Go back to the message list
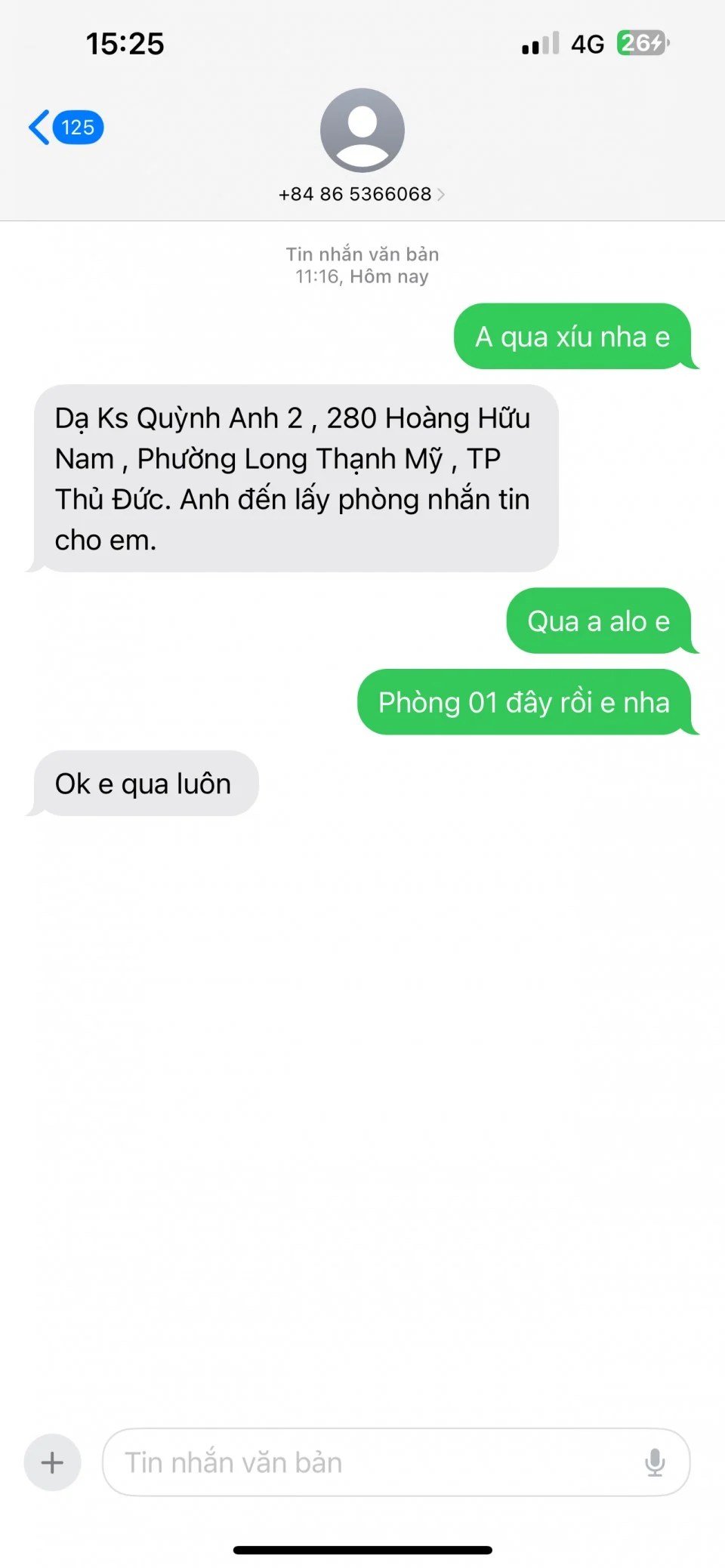 coord(63,128)
